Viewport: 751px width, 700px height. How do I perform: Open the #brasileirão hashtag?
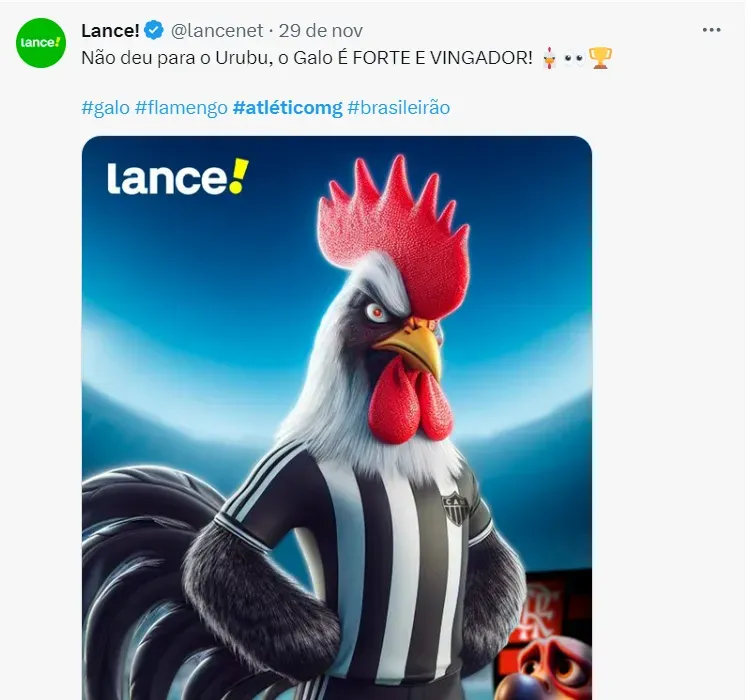click(399, 107)
